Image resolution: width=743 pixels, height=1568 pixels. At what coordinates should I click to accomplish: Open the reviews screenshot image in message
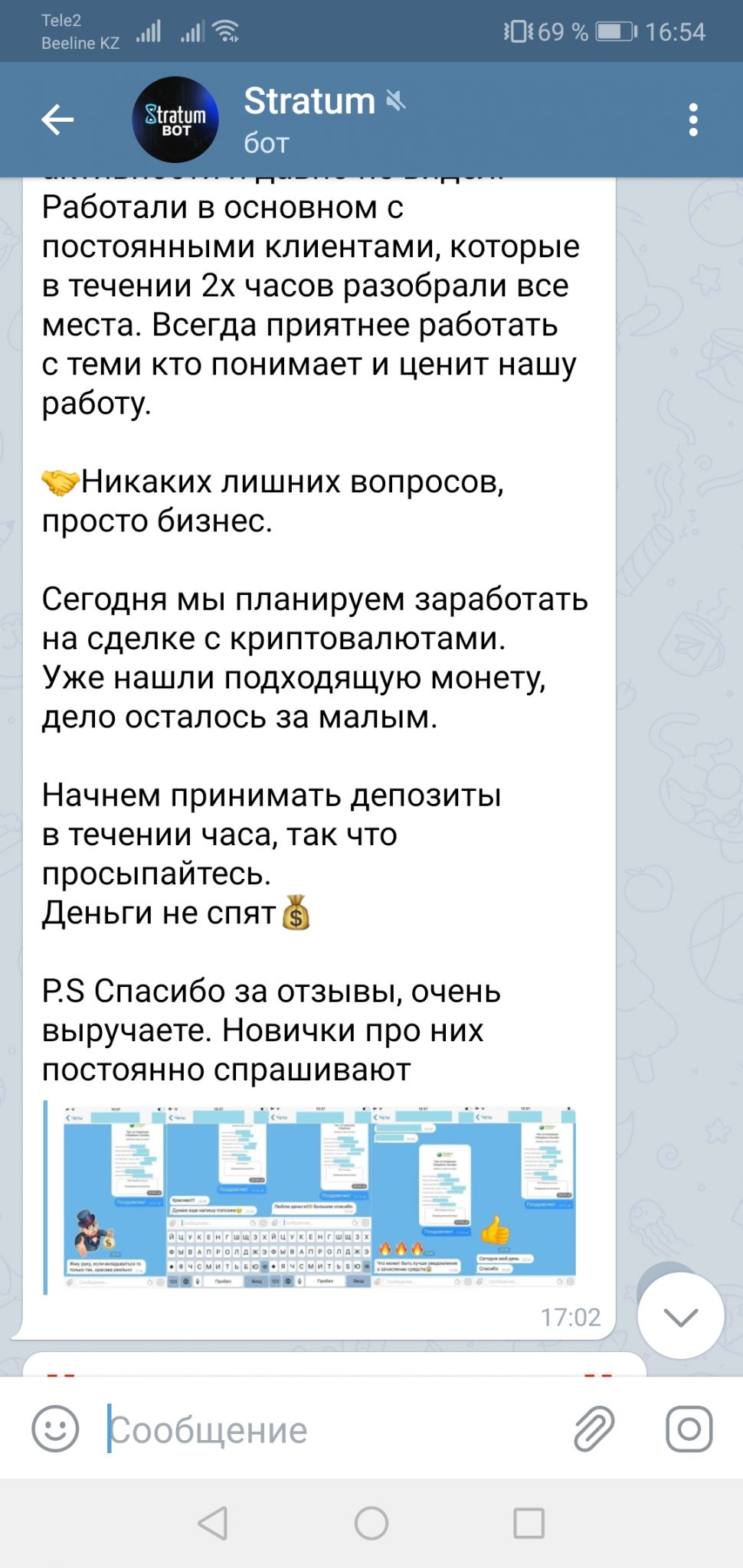coord(319,1197)
